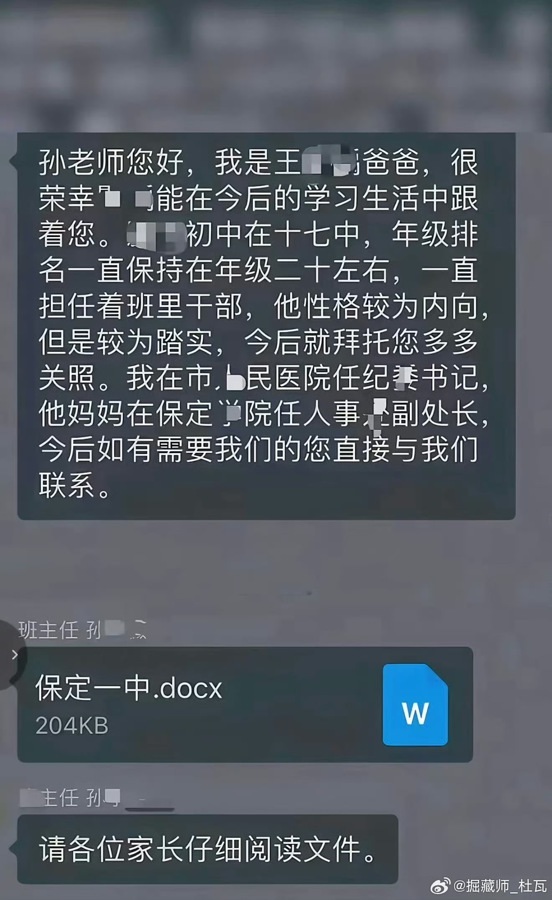Expand the side arrow handle at the screen edge
This screenshot has width=552, height=900.
coord(11,654)
